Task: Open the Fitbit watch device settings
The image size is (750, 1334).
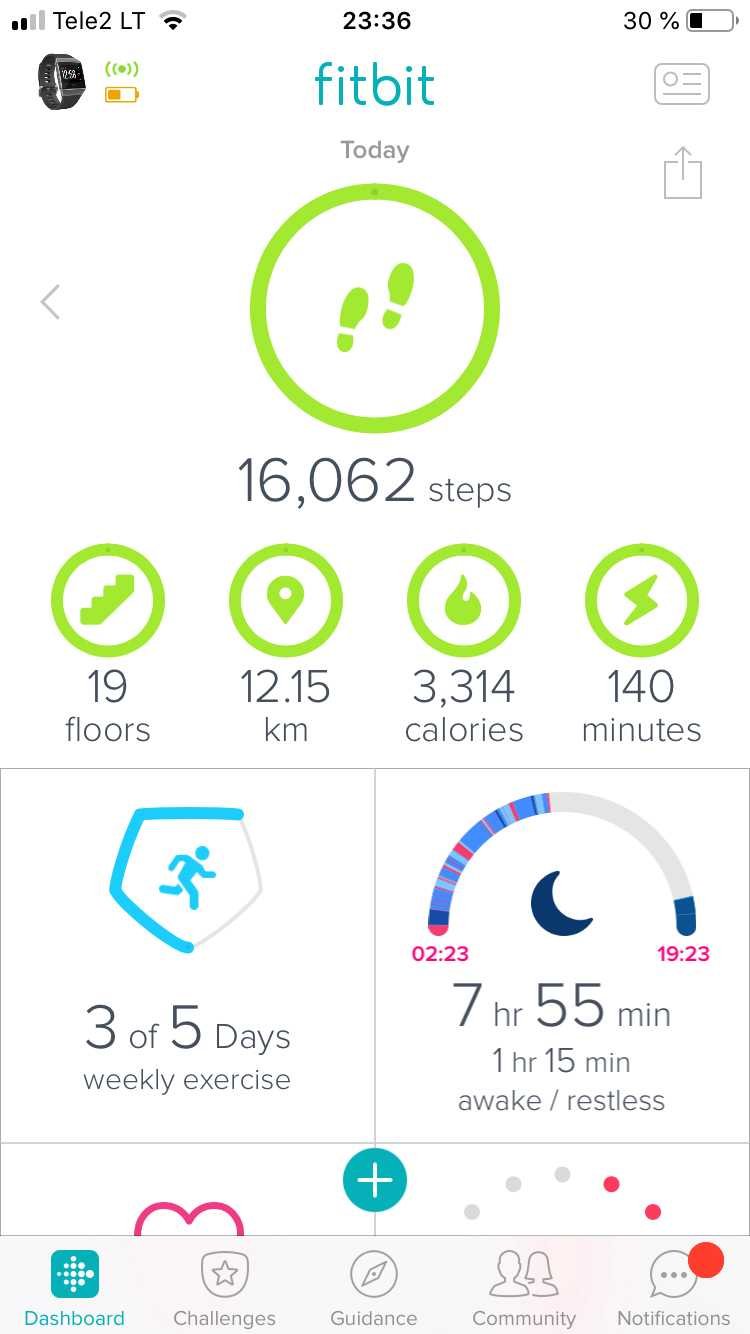Action: pyautogui.click(x=62, y=81)
